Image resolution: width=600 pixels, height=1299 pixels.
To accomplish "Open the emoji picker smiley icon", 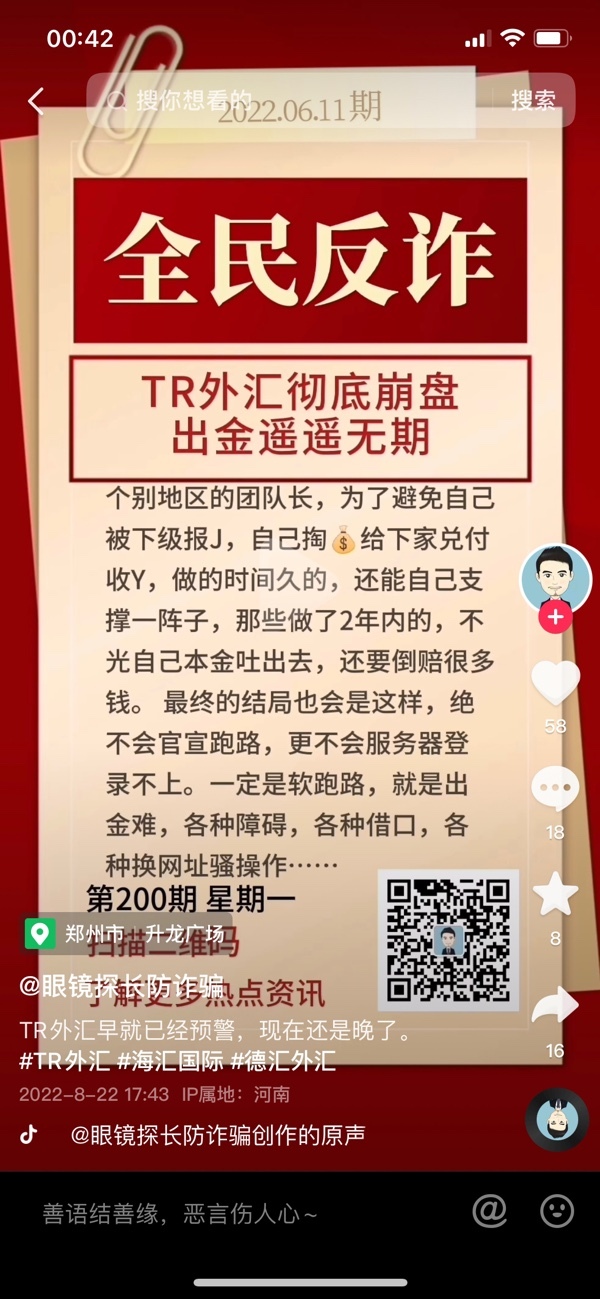I will 557,1212.
